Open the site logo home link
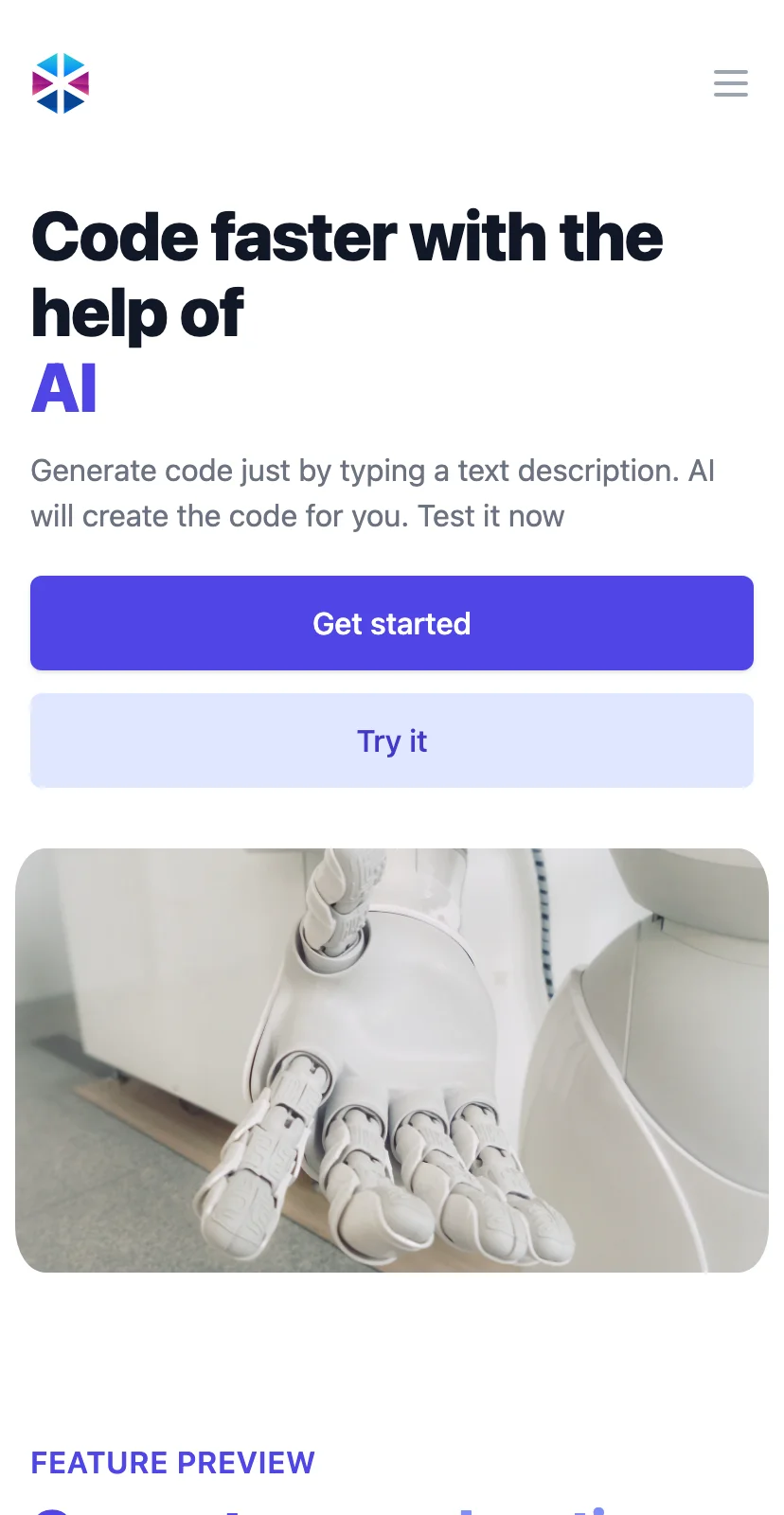Viewport: 784px width, 1515px height. [x=61, y=83]
